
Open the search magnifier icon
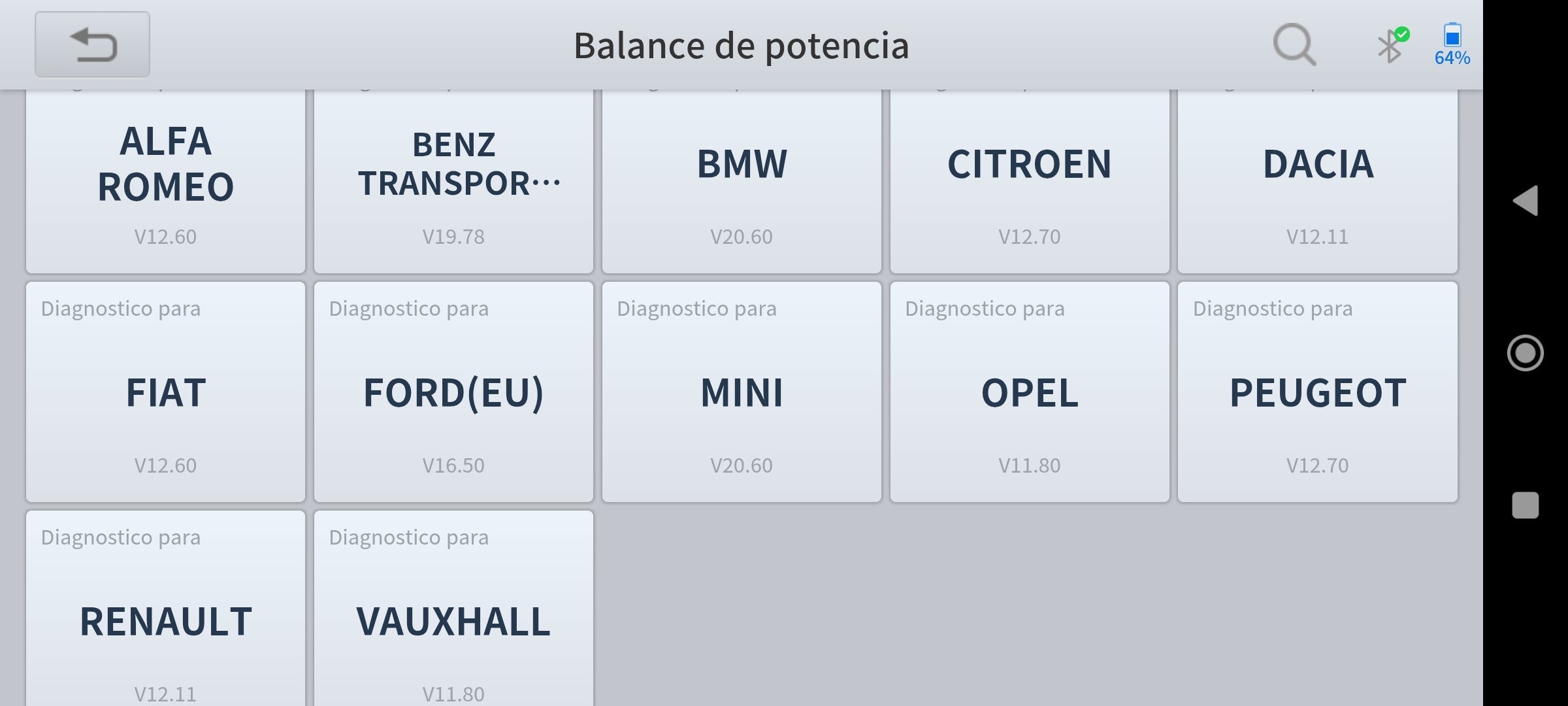click(1294, 44)
